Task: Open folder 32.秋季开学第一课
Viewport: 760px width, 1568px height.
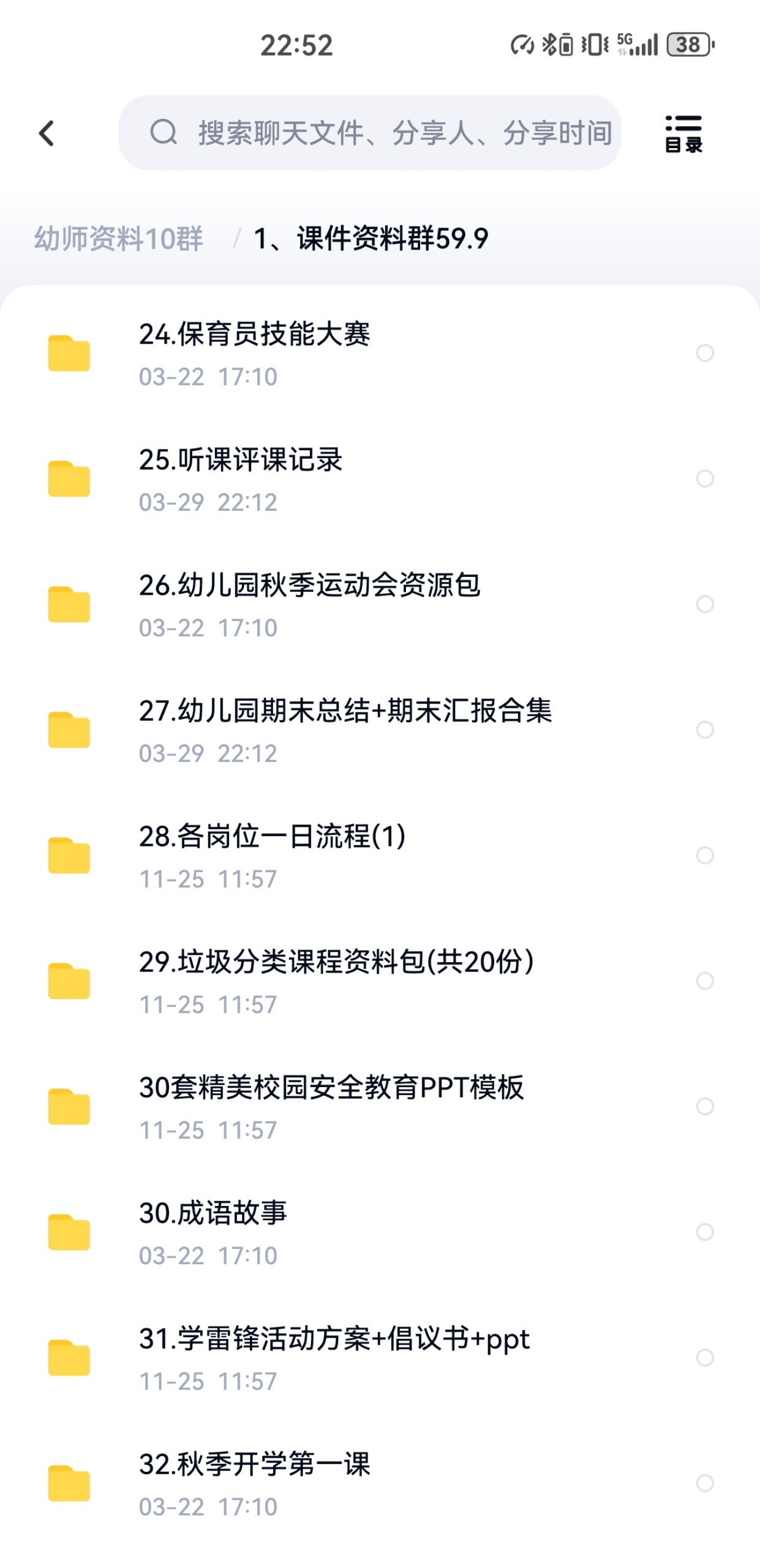Action: 255,1464
